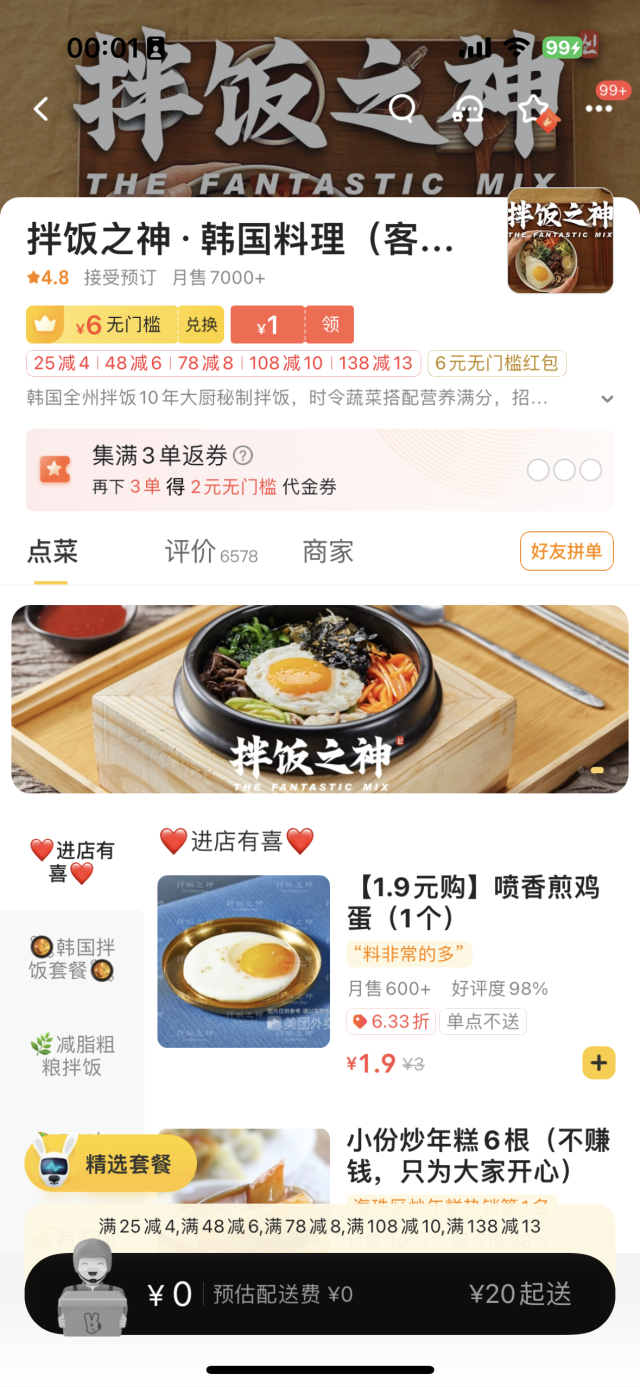The width and height of the screenshot is (640, 1387).
Task: Claim the ¥1 coupon with 领
Action: pos(331,325)
